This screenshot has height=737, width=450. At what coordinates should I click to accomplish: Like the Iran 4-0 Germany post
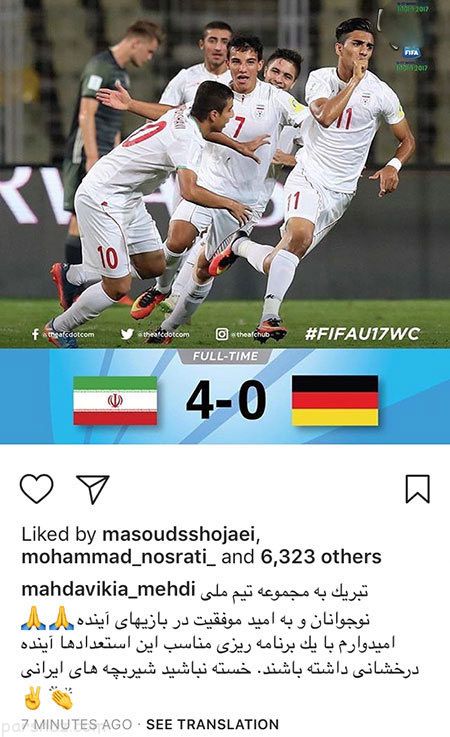tap(36, 489)
